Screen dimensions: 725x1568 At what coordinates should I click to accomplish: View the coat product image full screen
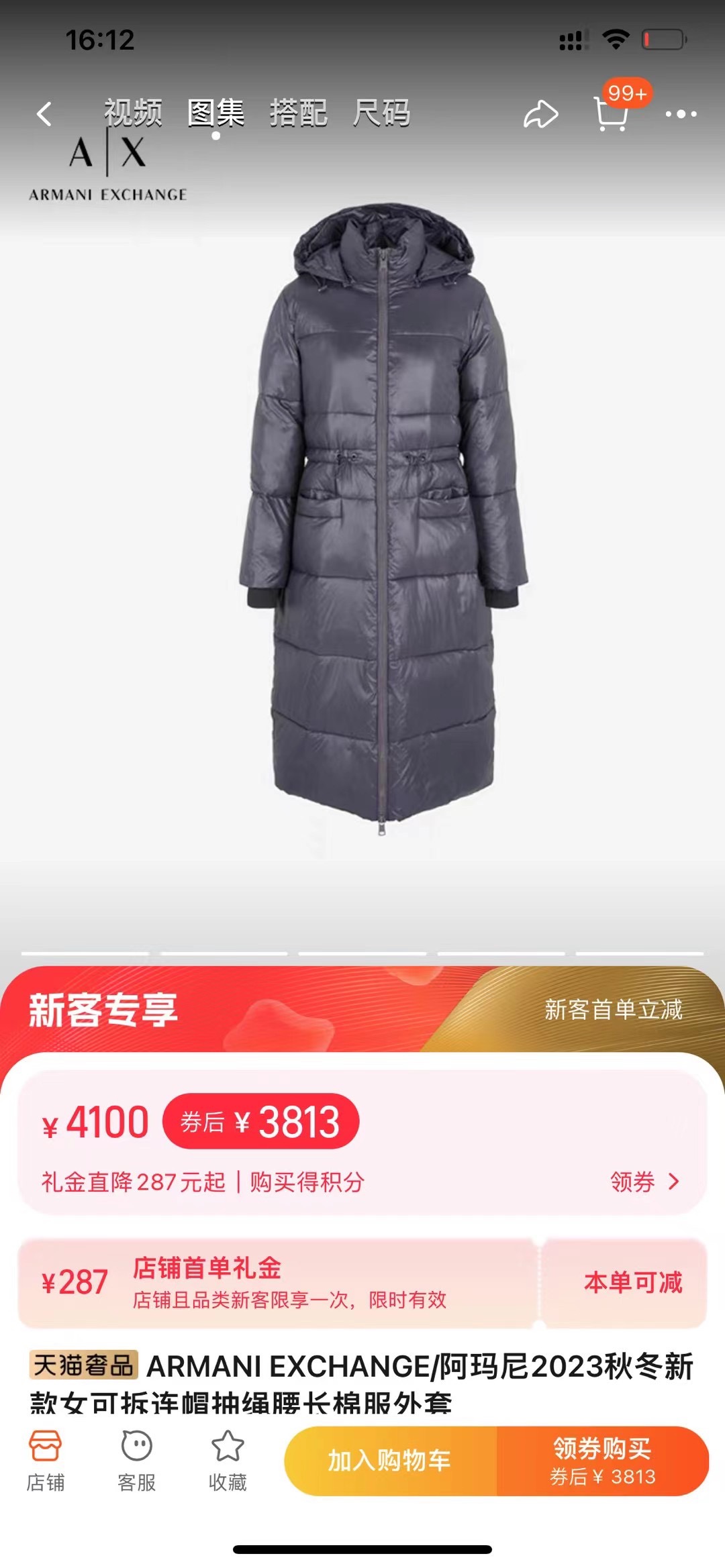[383, 523]
